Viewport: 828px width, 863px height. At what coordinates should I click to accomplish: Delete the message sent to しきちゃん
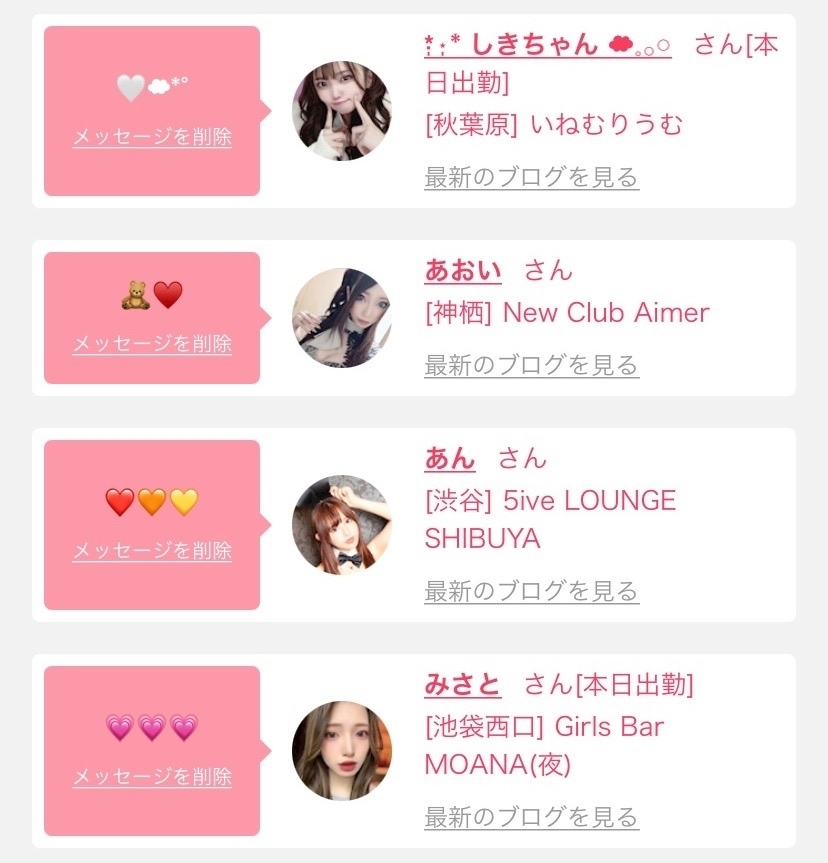click(152, 137)
